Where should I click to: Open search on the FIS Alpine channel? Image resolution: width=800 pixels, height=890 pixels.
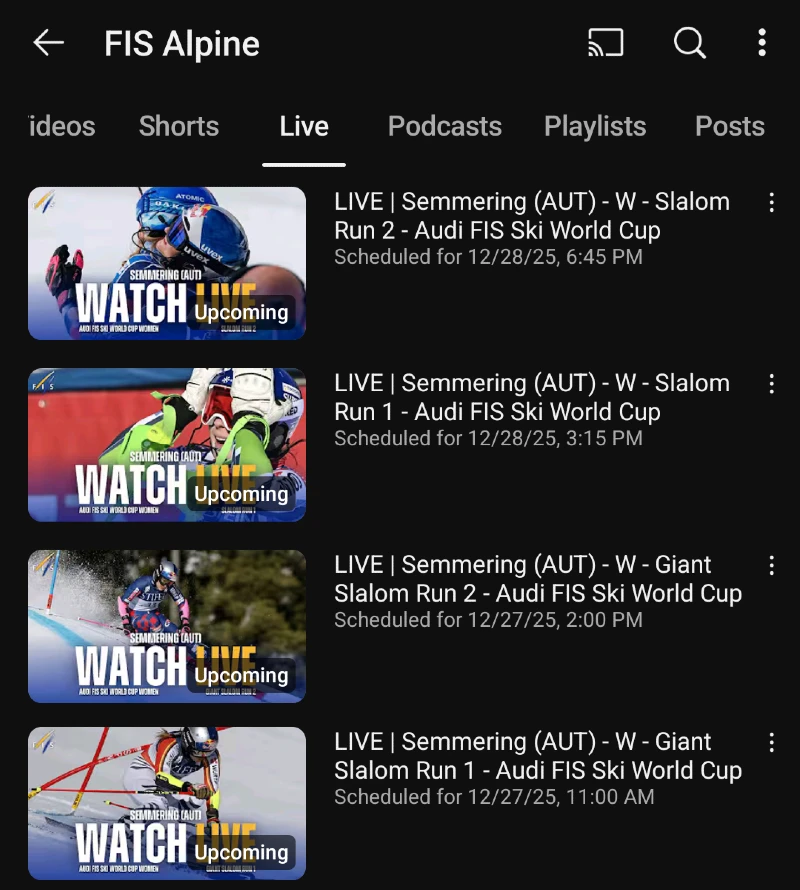(x=690, y=43)
